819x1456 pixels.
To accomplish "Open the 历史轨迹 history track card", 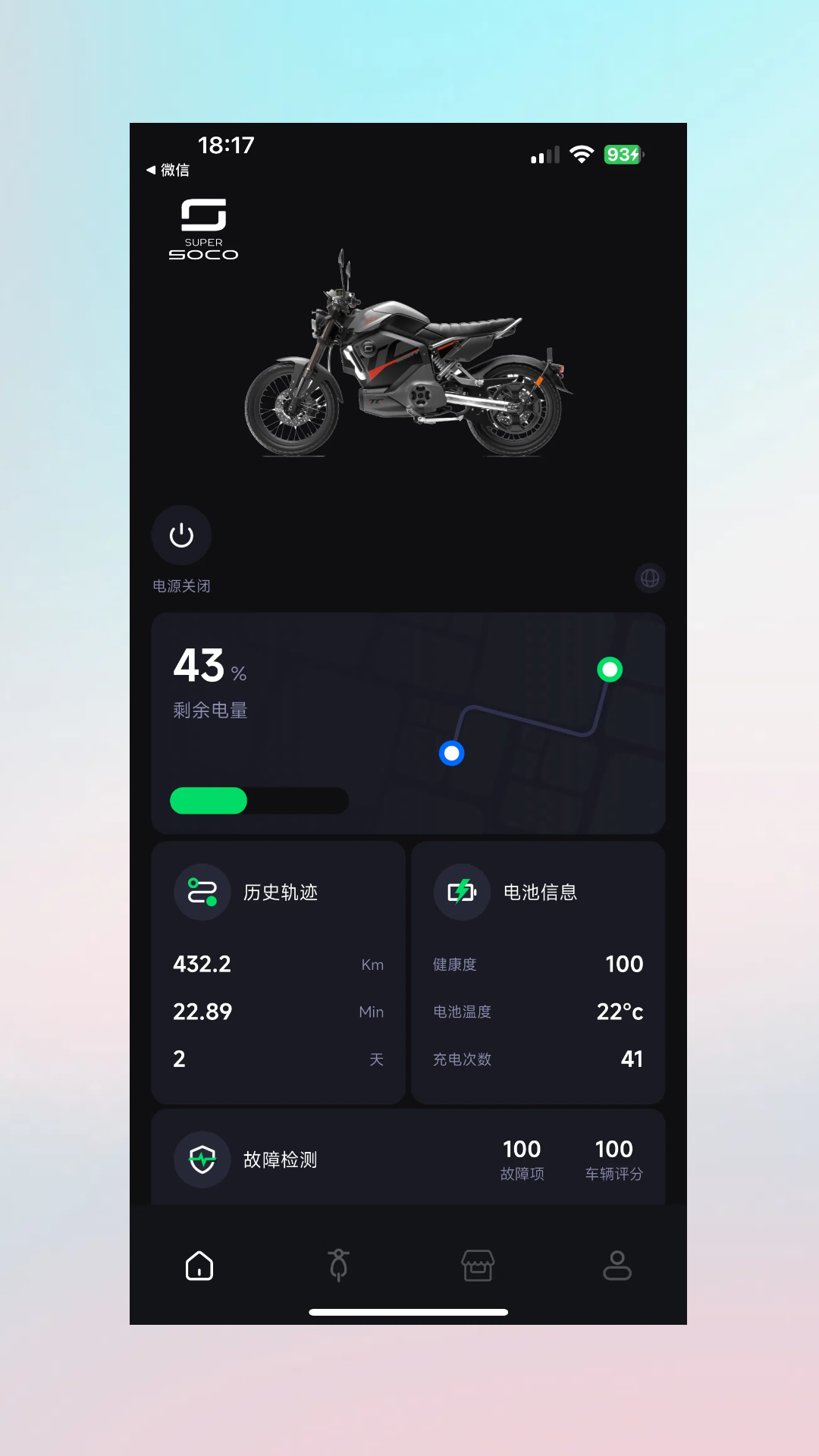I will click(278, 972).
